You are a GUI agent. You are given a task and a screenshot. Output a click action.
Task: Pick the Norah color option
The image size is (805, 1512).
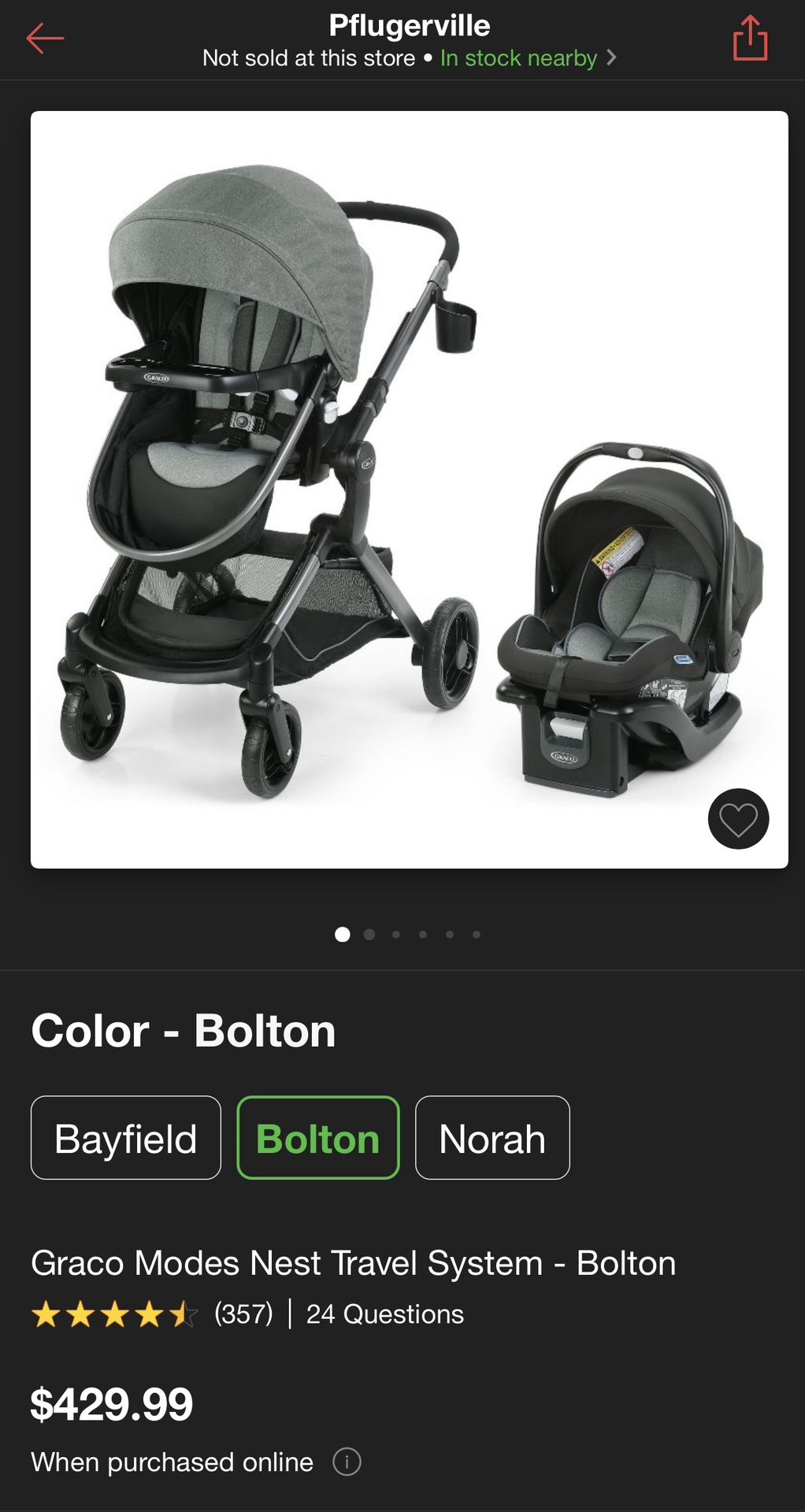coord(492,1138)
